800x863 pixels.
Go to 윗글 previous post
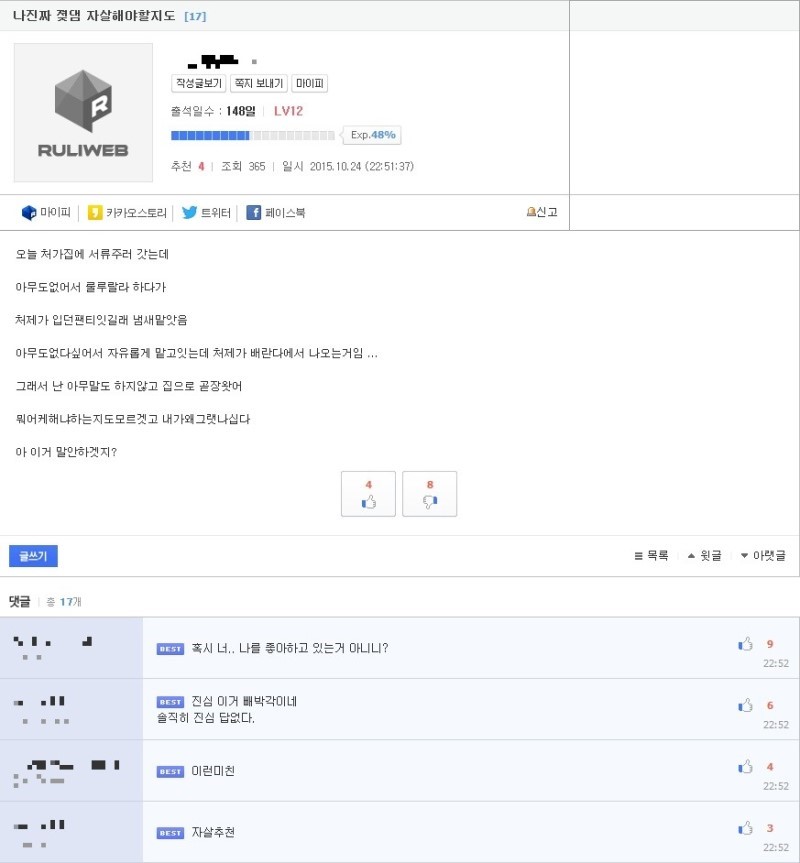point(704,555)
